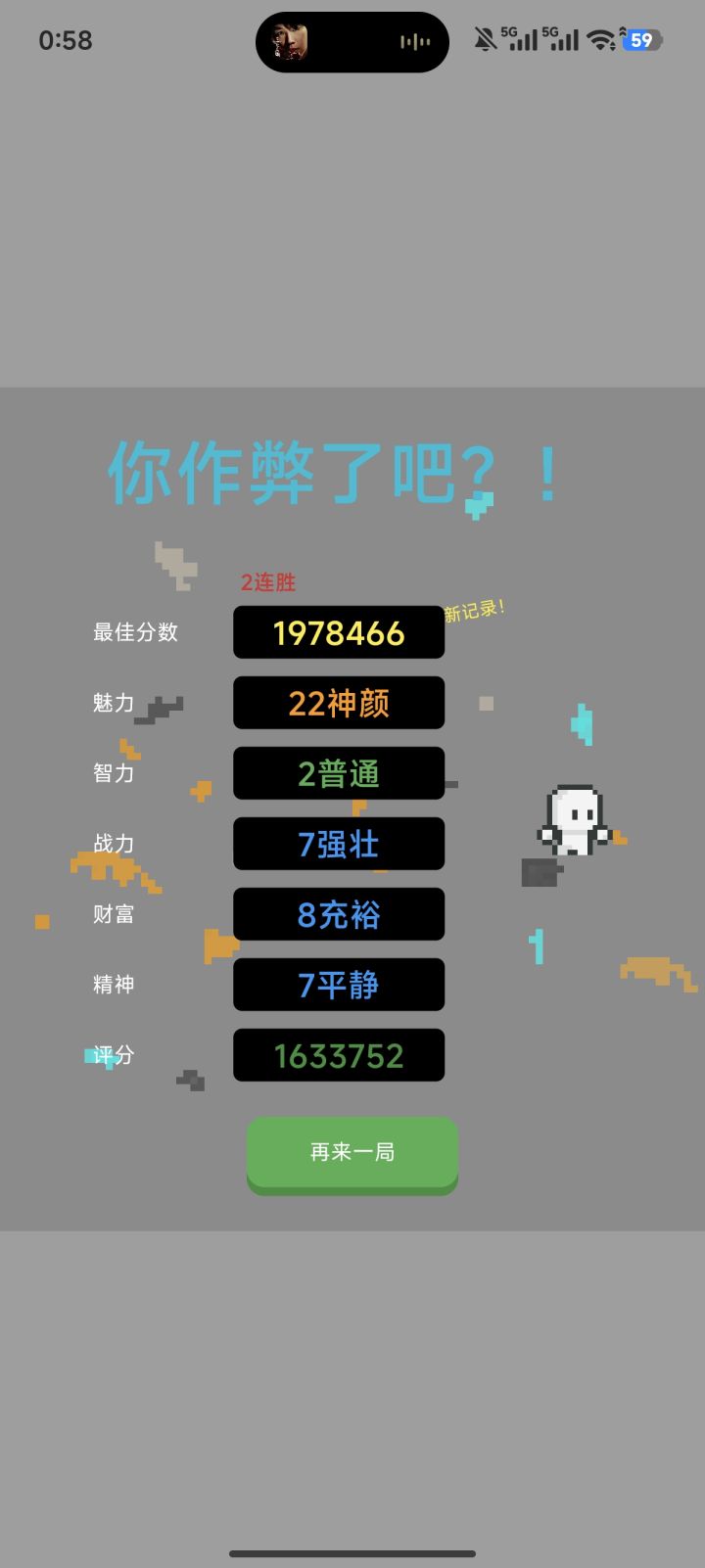Tap the home indicator bar at the bottom
The image size is (705, 1568).
[352, 1552]
